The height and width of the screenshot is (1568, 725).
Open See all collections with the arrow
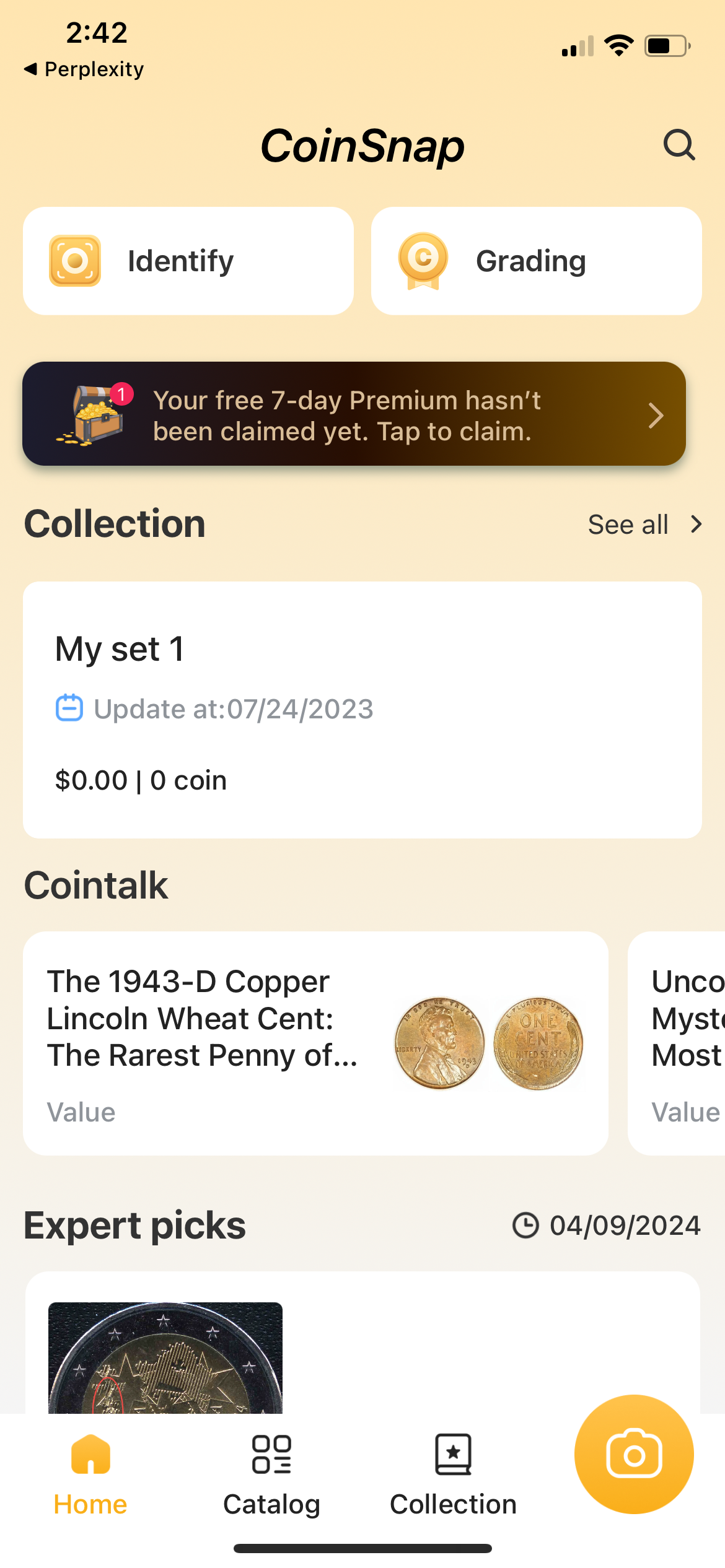click(x=695, y=523)
